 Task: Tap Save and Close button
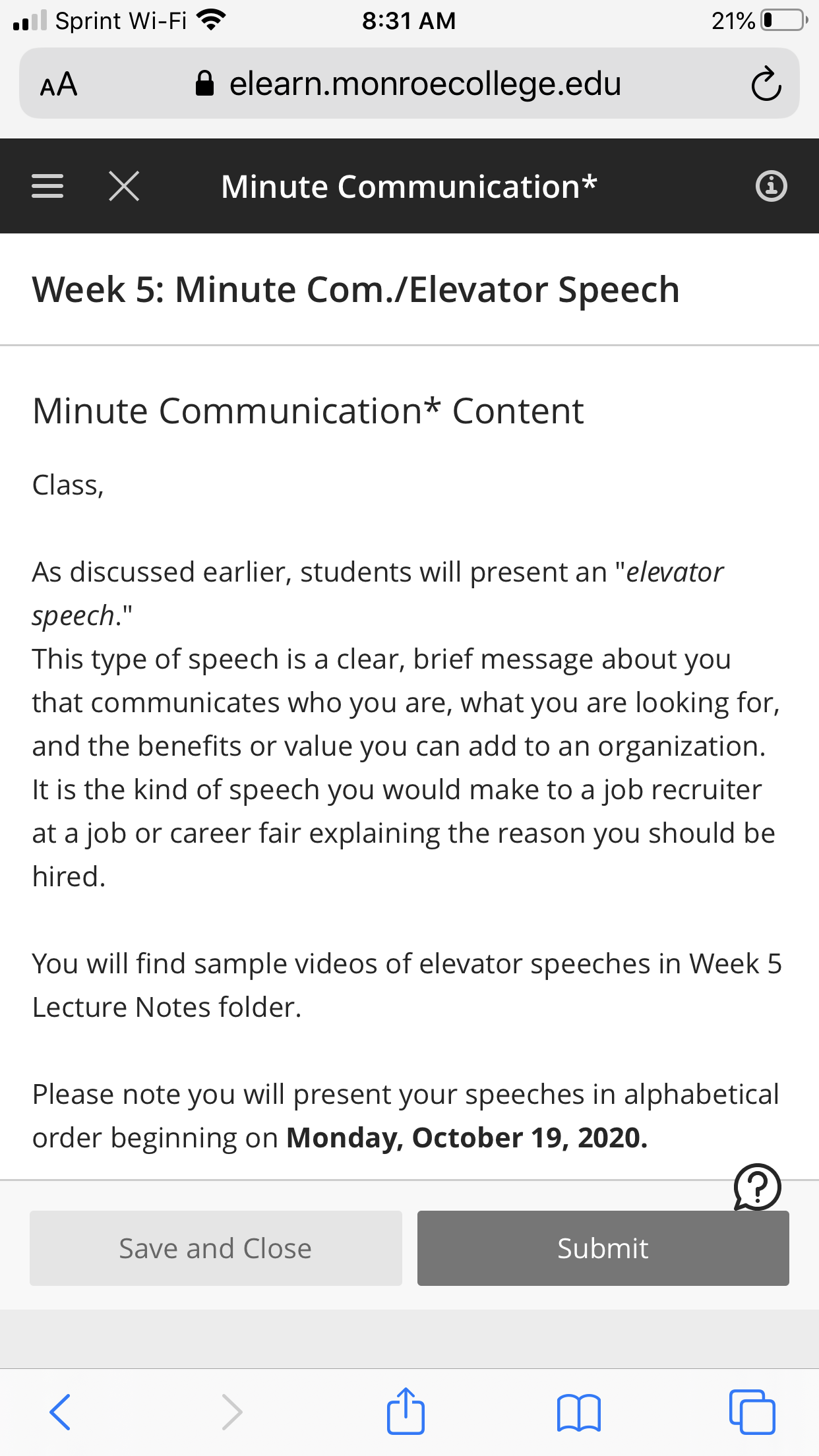point(216,1248)
